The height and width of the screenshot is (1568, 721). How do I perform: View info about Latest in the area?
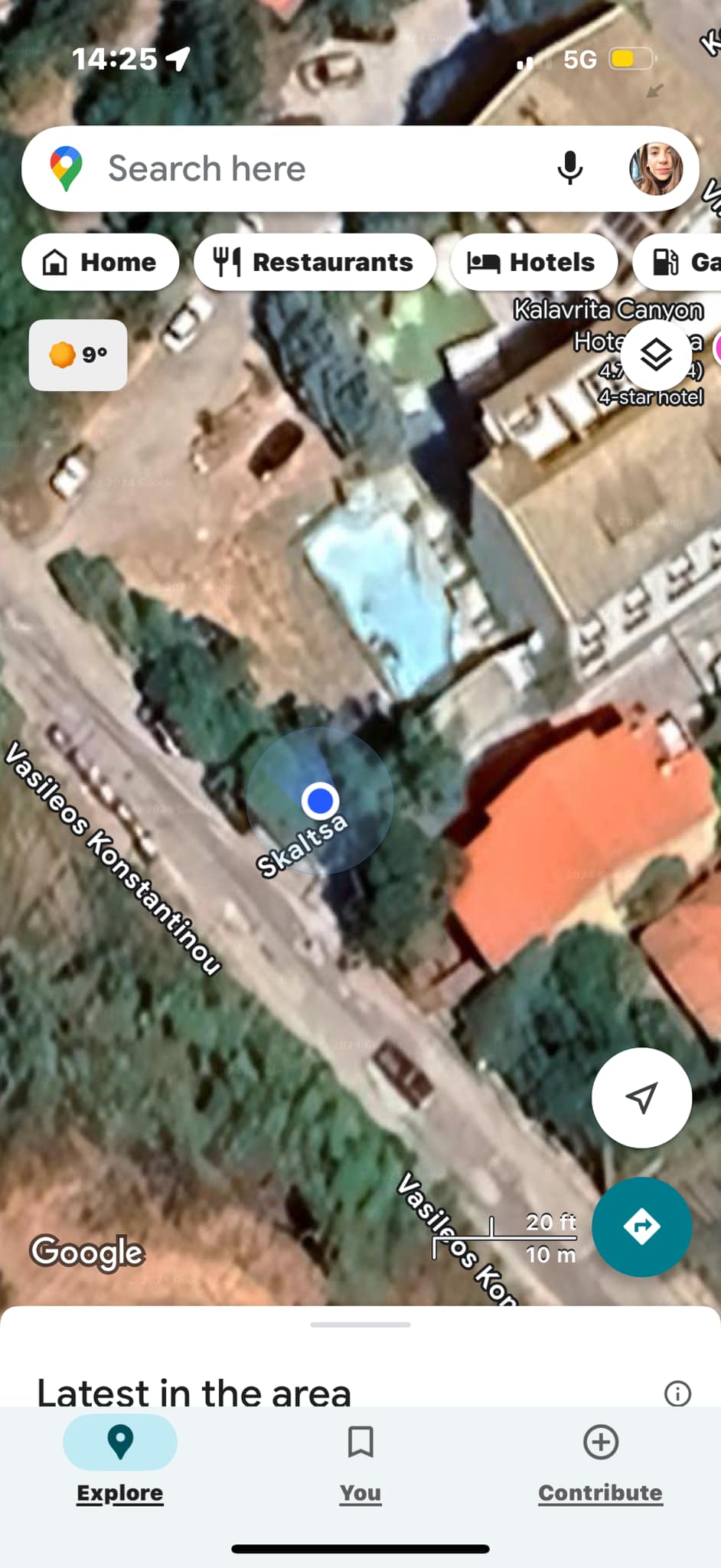[677, 1393]
